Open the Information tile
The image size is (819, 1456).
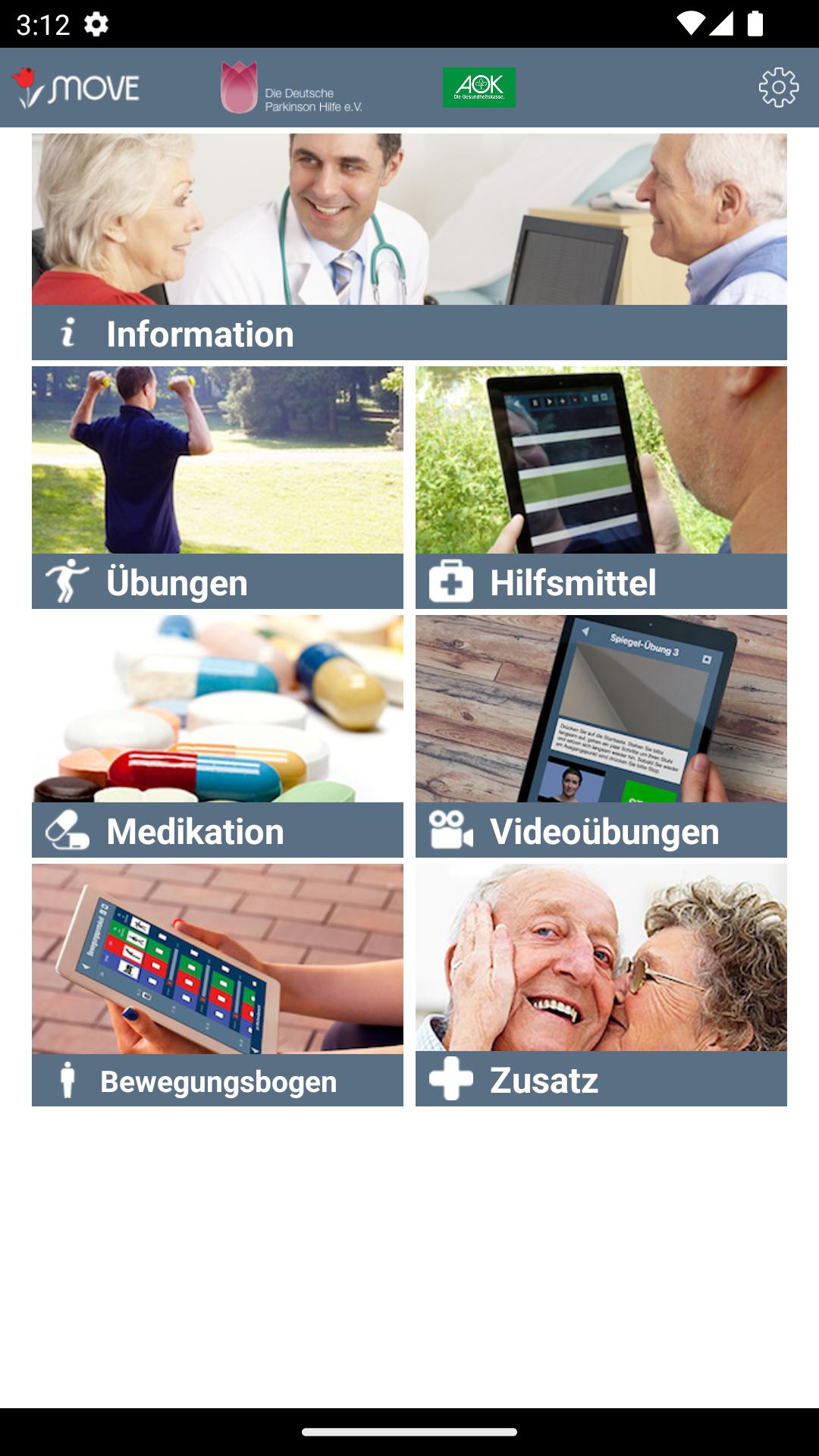click(409, 246)
